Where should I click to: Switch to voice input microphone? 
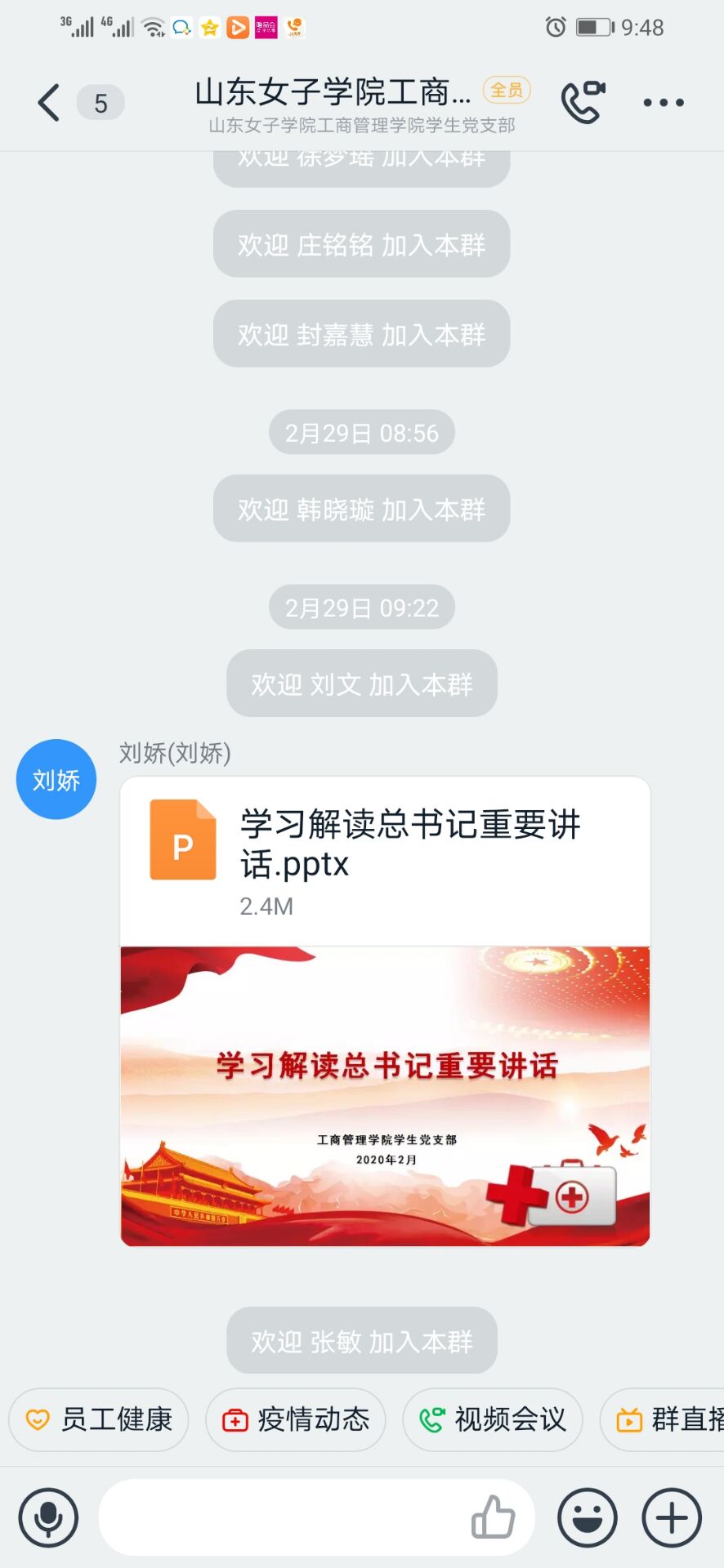click(49, 1517)
